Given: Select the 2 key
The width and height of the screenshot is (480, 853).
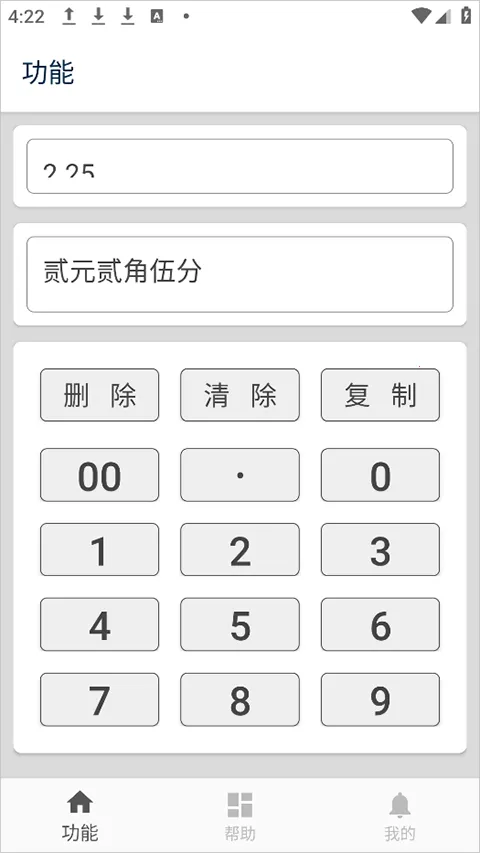Looking at the screenshot, I should coord(240,549).
